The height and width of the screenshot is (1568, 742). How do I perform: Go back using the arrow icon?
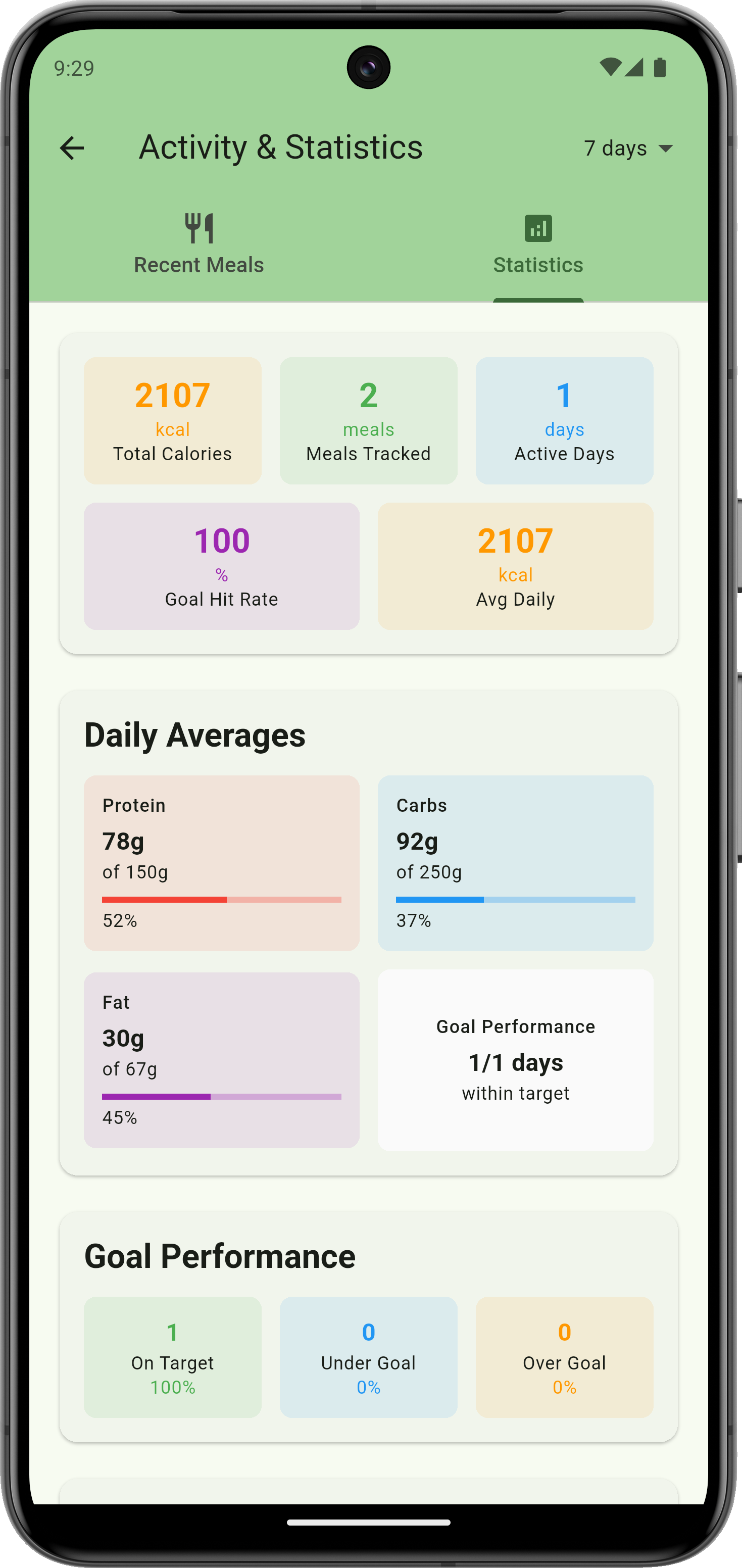click(x=72, y=148)
